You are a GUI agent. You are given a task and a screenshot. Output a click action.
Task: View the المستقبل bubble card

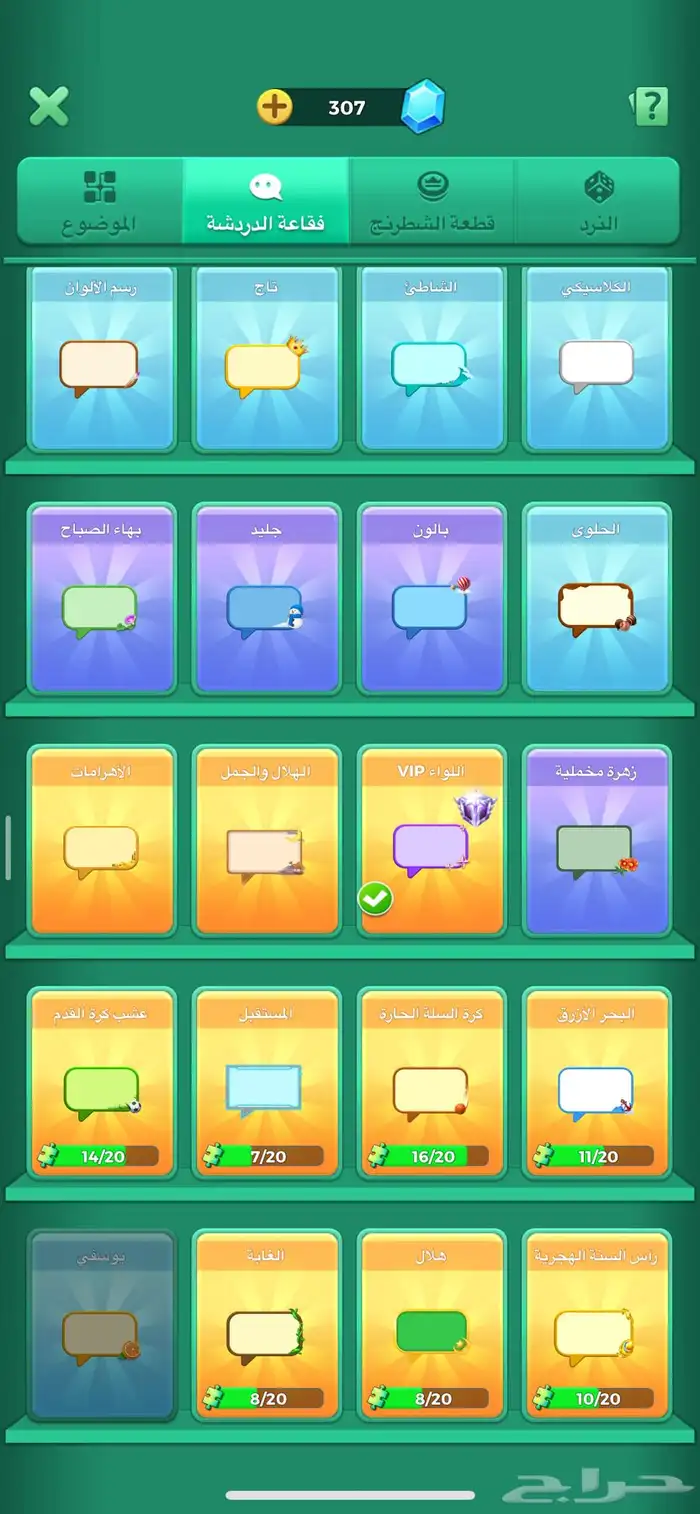[266, 1083]
